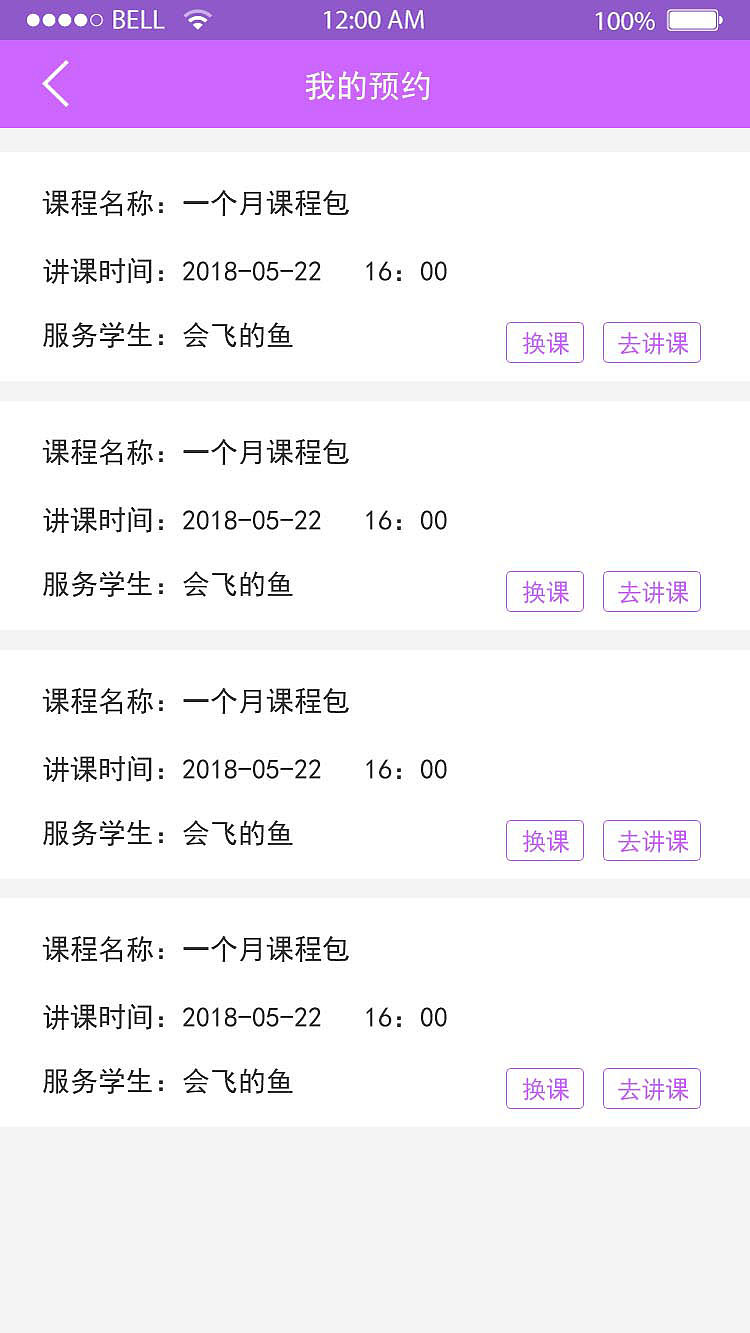Tap 去讲课 on the fourth appointment
This screenshot has height=1333, width=750.
(x=651, y=1088)
